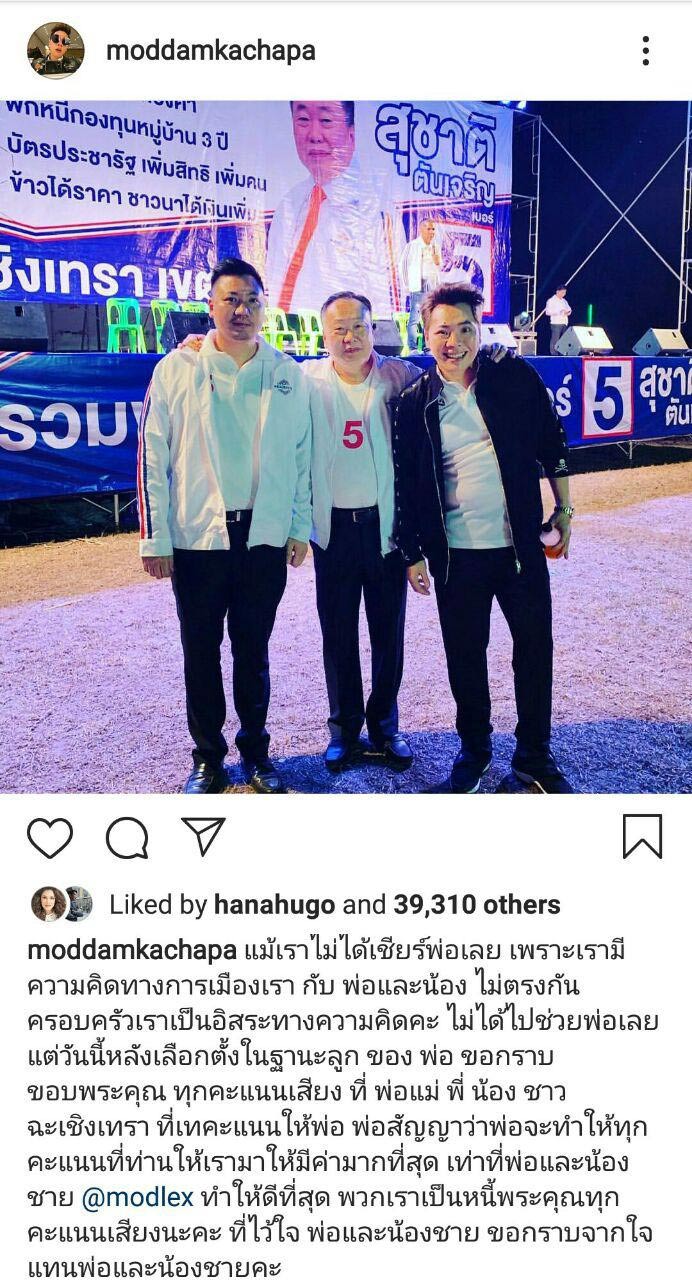Tap the post photo of three men
Viewport: 692px width, 1280px height.
click(x=346, y=446)
